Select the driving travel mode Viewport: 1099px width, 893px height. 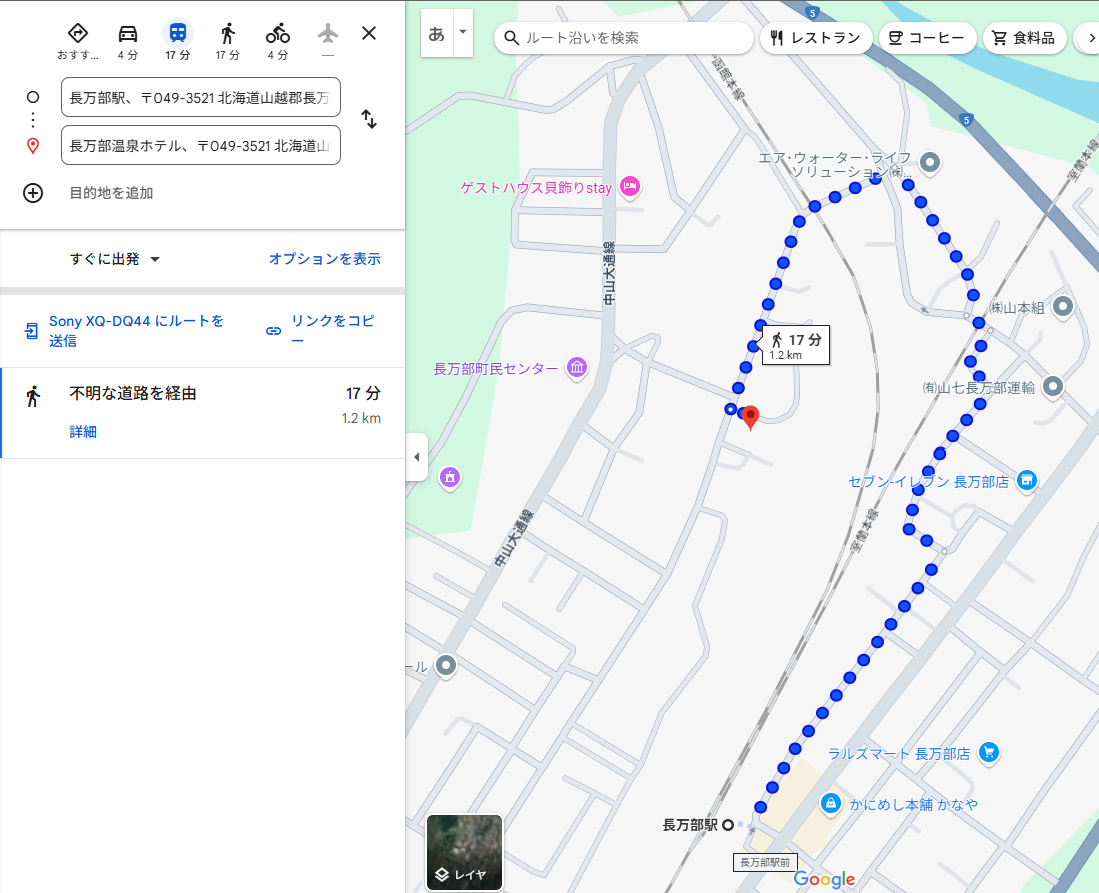(x=128, y=41)
